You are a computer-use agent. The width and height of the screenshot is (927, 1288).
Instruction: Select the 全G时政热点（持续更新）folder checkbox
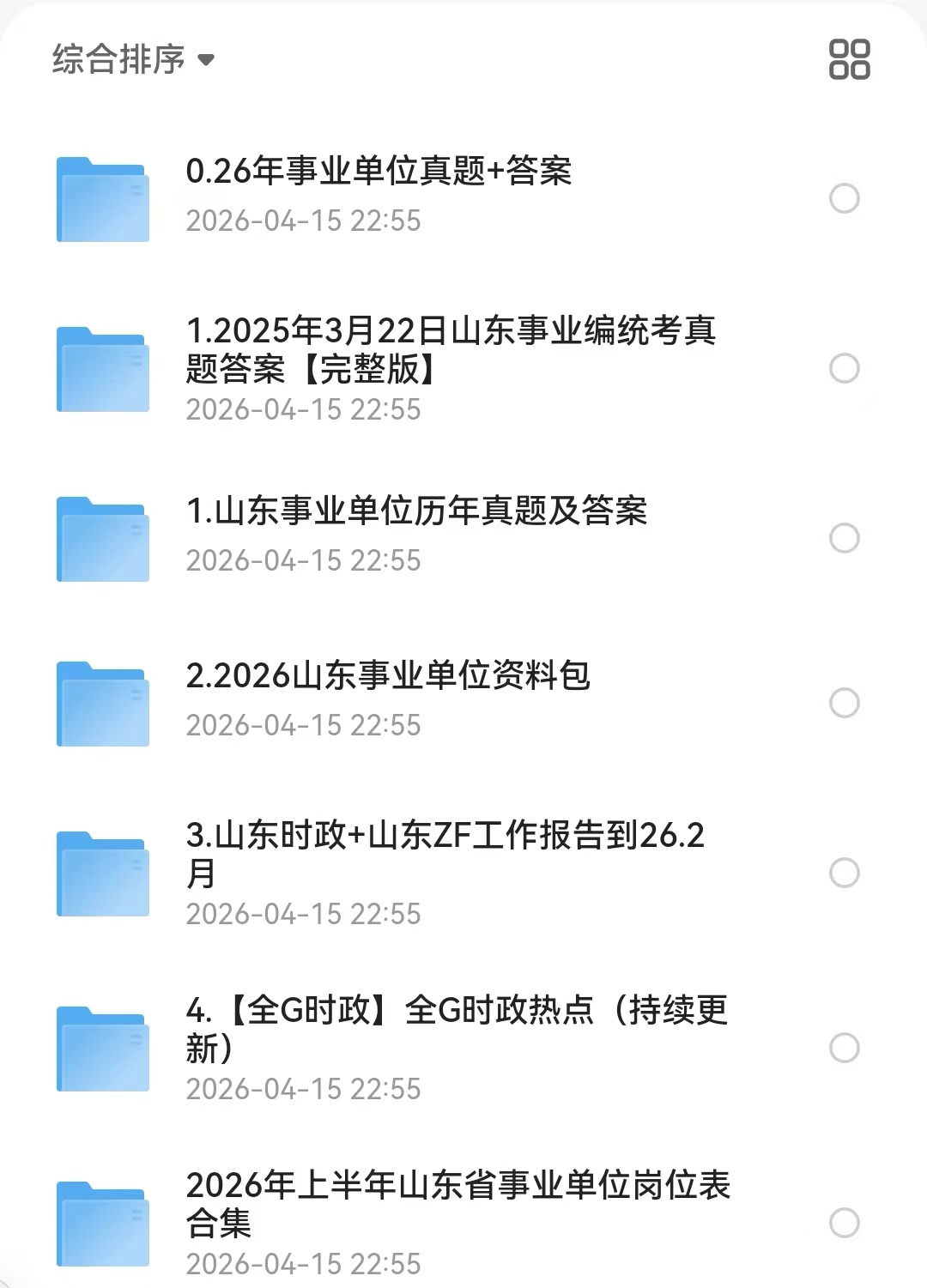coord(845,1048)
